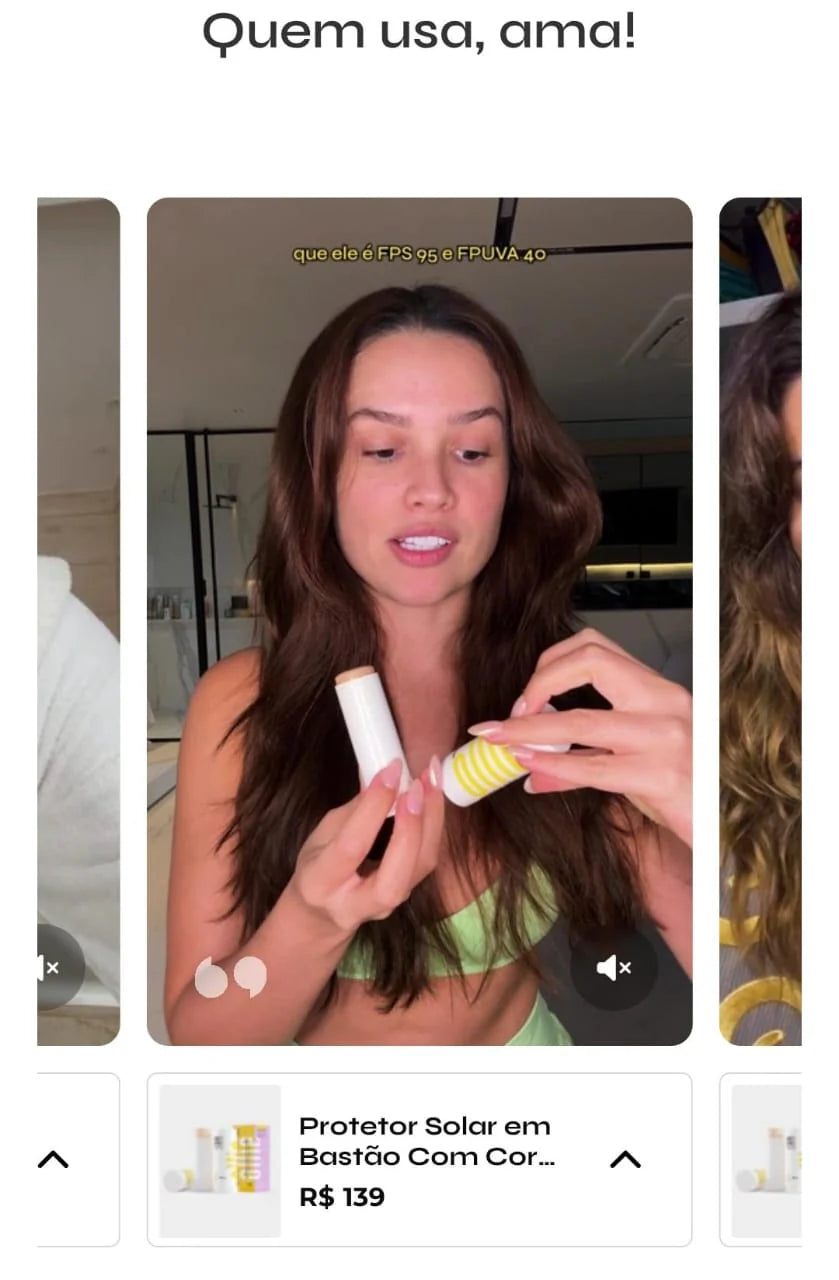This screenshot has height=1280, width=839.
Task: Expand the chevron on the left product card
Action: click(x=53, y=1159)
